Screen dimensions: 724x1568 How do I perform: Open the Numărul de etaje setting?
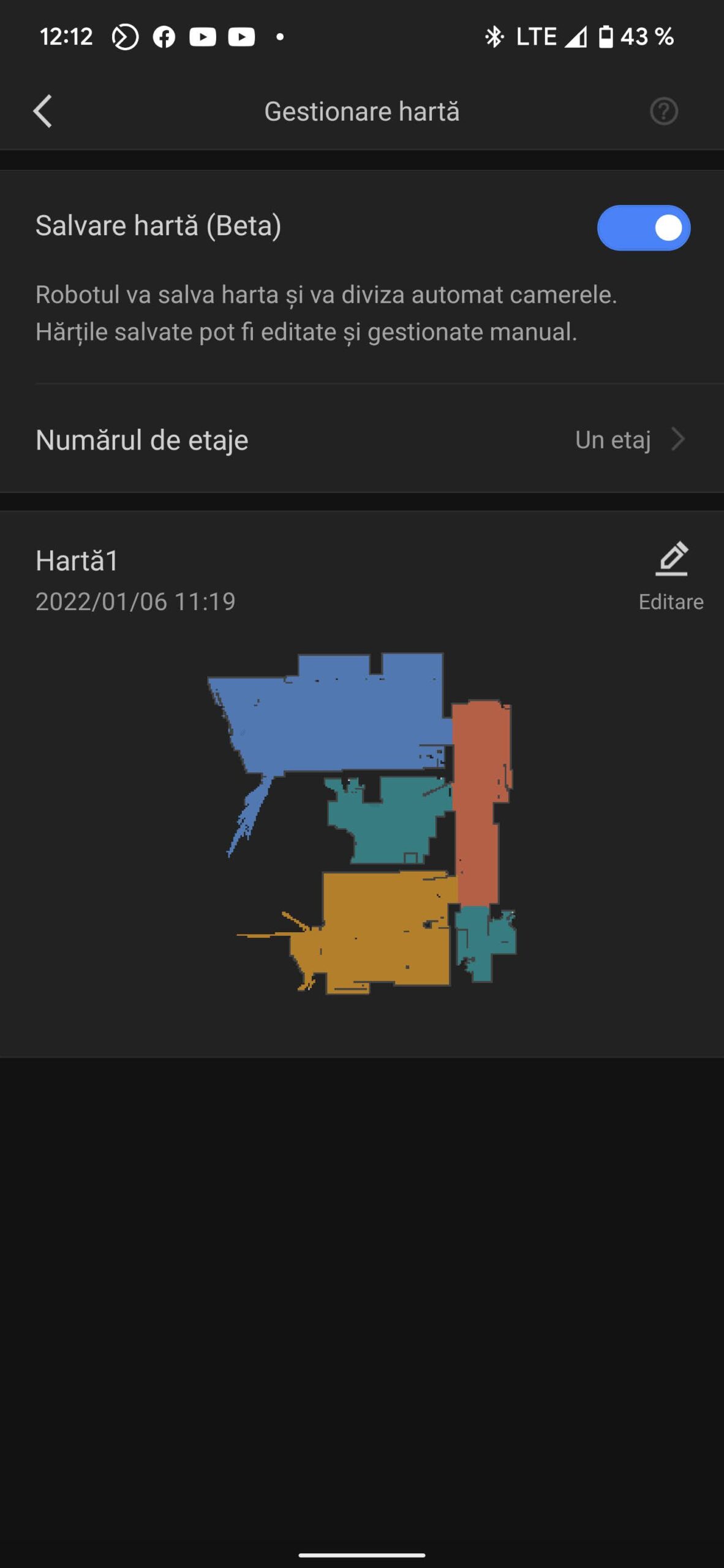tap(361, 440)
